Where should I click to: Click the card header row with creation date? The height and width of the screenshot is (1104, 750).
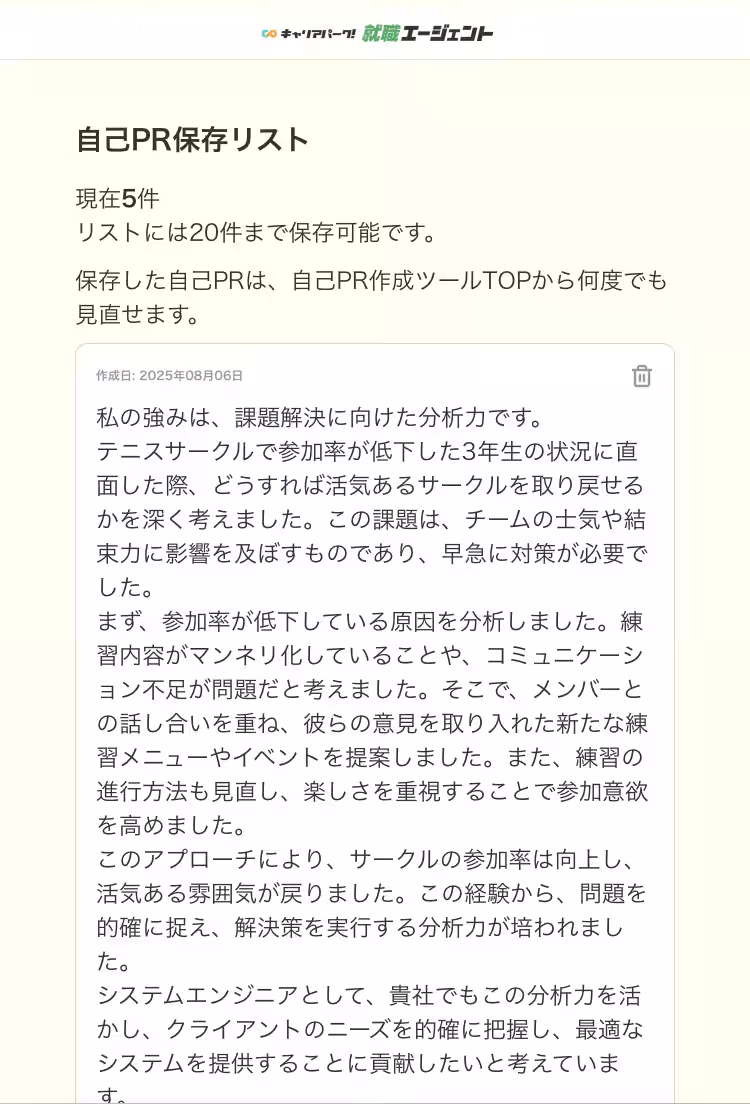pos(375,376)
